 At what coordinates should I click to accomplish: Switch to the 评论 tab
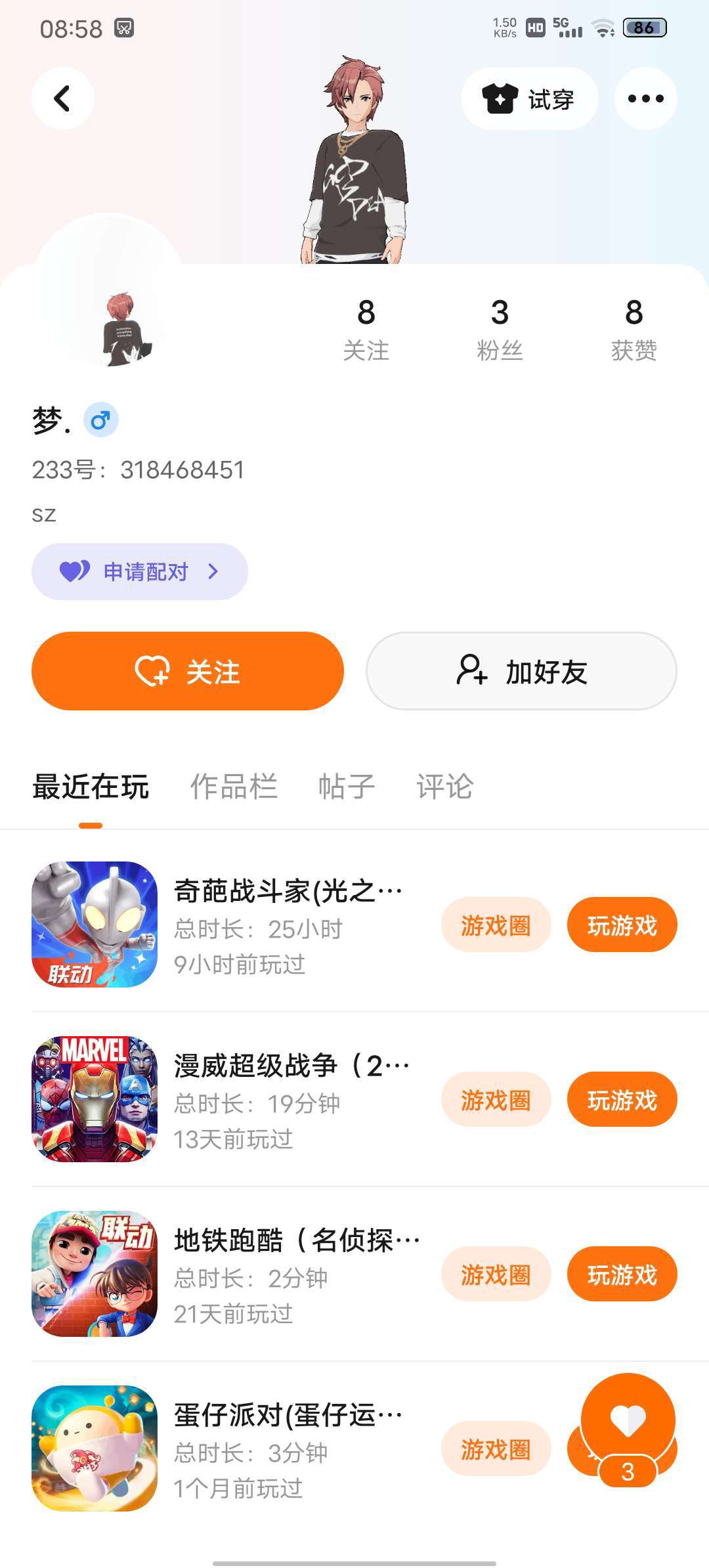pyautogui.click(x=445, y=787)
